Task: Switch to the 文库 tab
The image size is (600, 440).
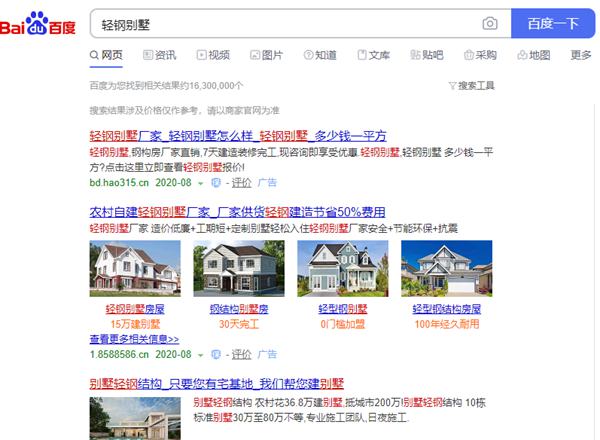Action: pos(373,55)
